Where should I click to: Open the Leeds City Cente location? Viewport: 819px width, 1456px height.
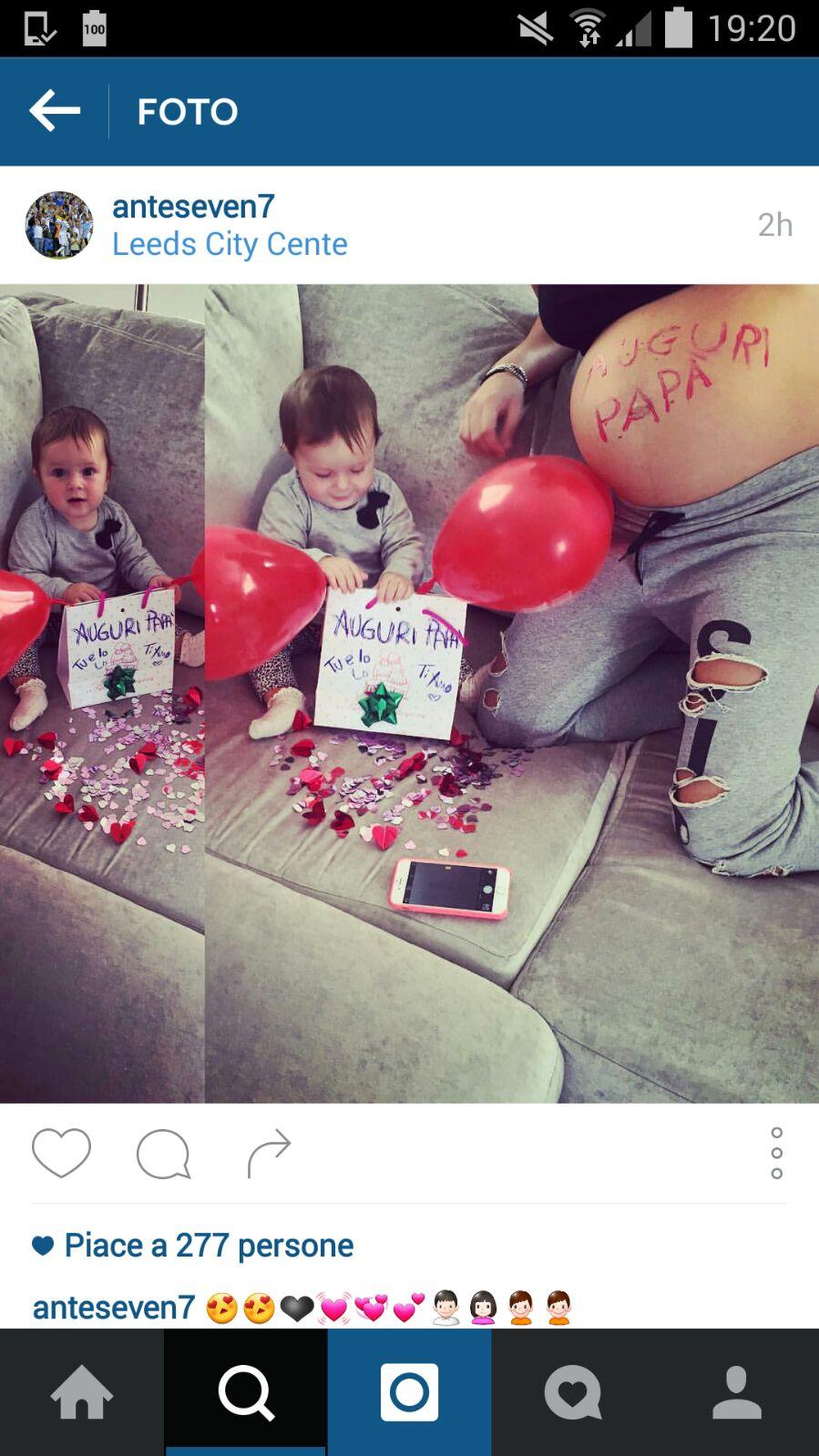(x=230, y=244)
